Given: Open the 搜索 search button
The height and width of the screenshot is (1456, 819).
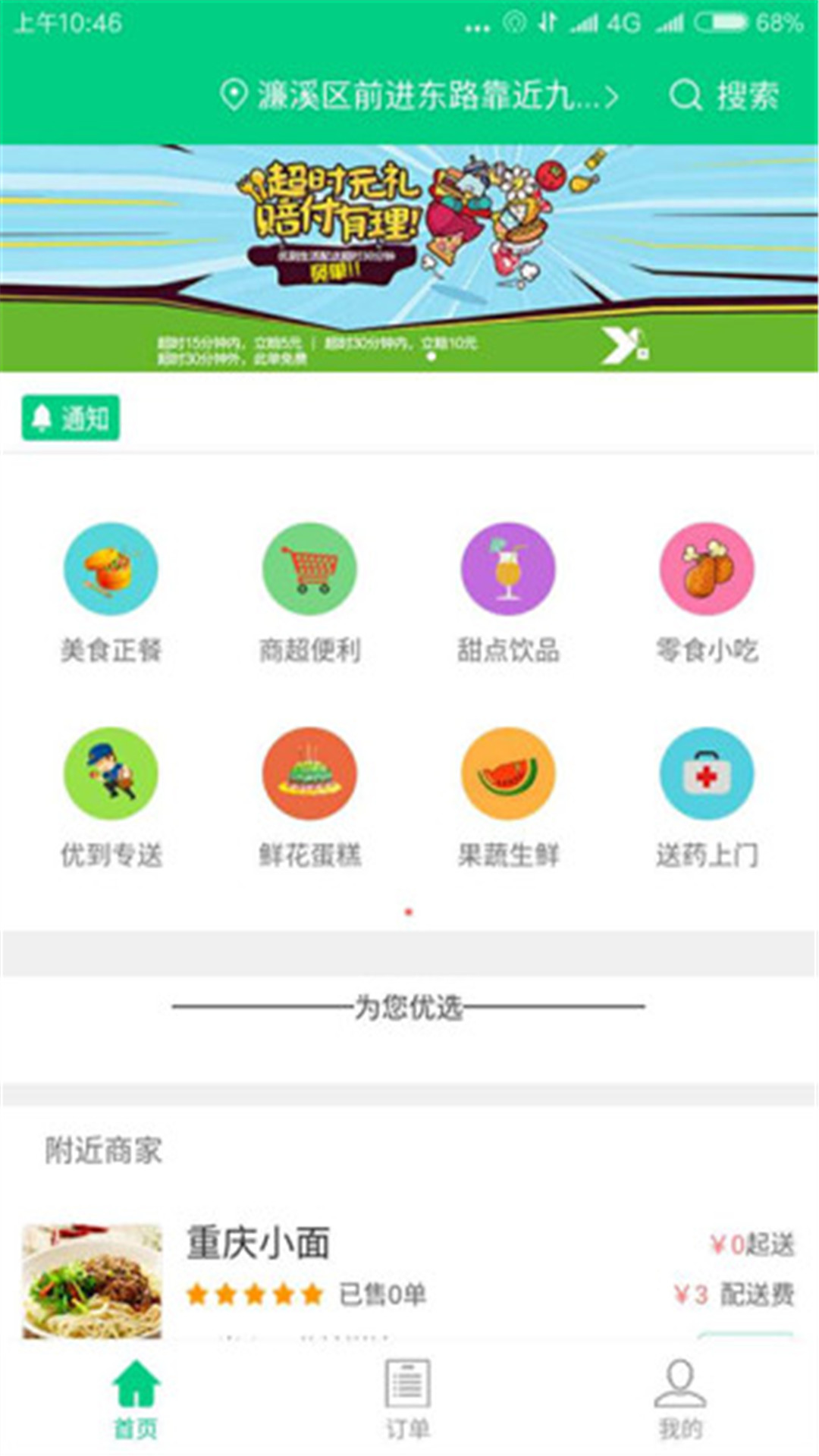Looking at the screenshot, I should click(x=725, y=96).
